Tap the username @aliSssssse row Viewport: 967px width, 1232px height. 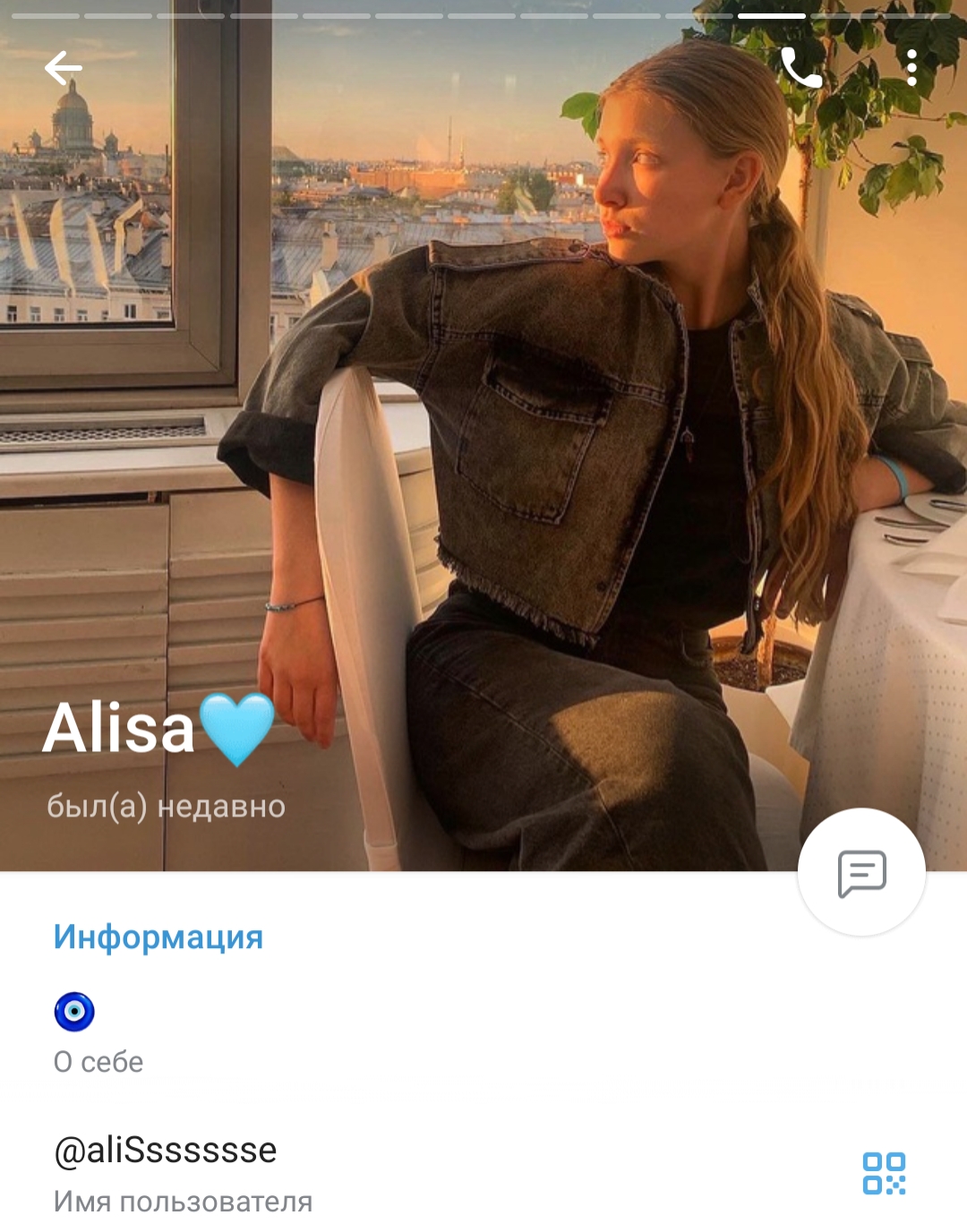483,1174
